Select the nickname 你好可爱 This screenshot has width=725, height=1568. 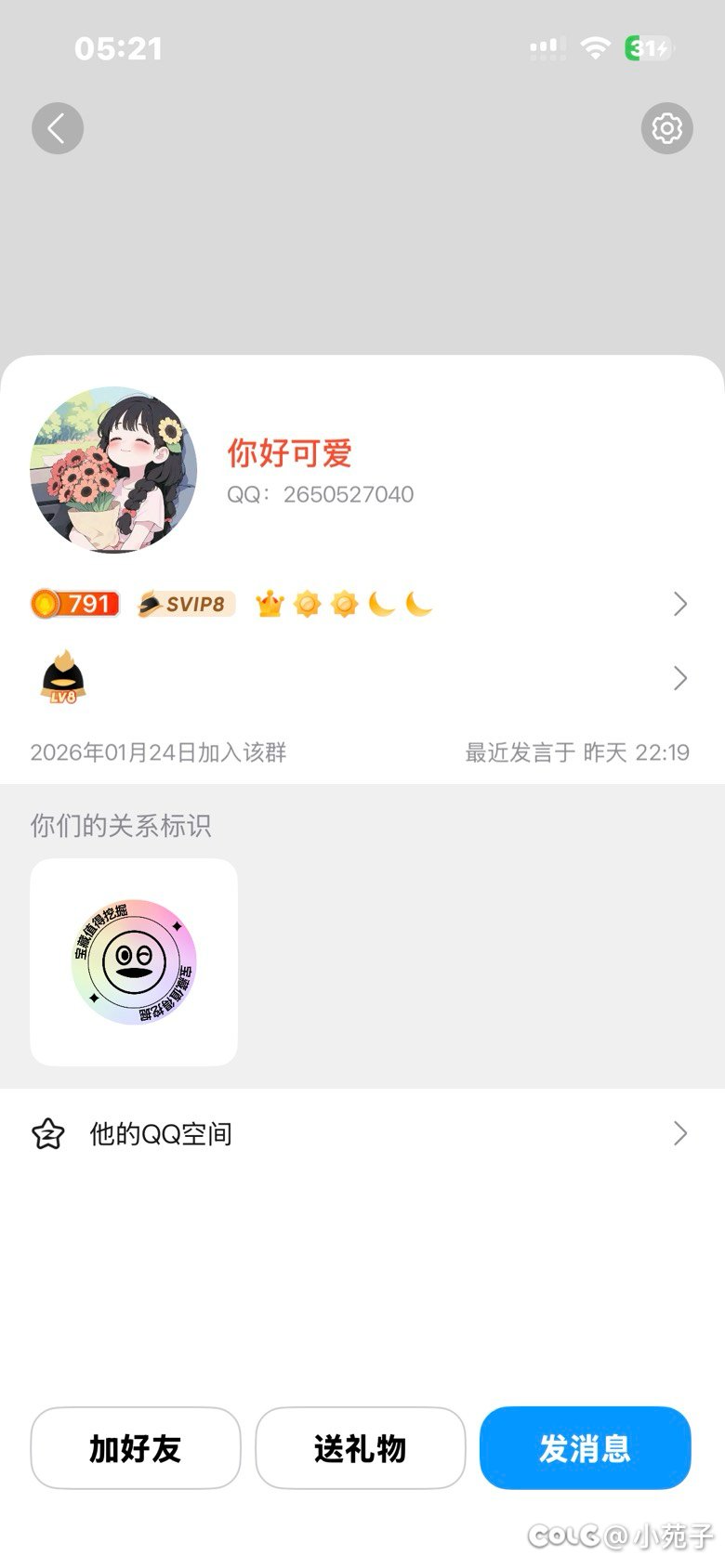289,453
